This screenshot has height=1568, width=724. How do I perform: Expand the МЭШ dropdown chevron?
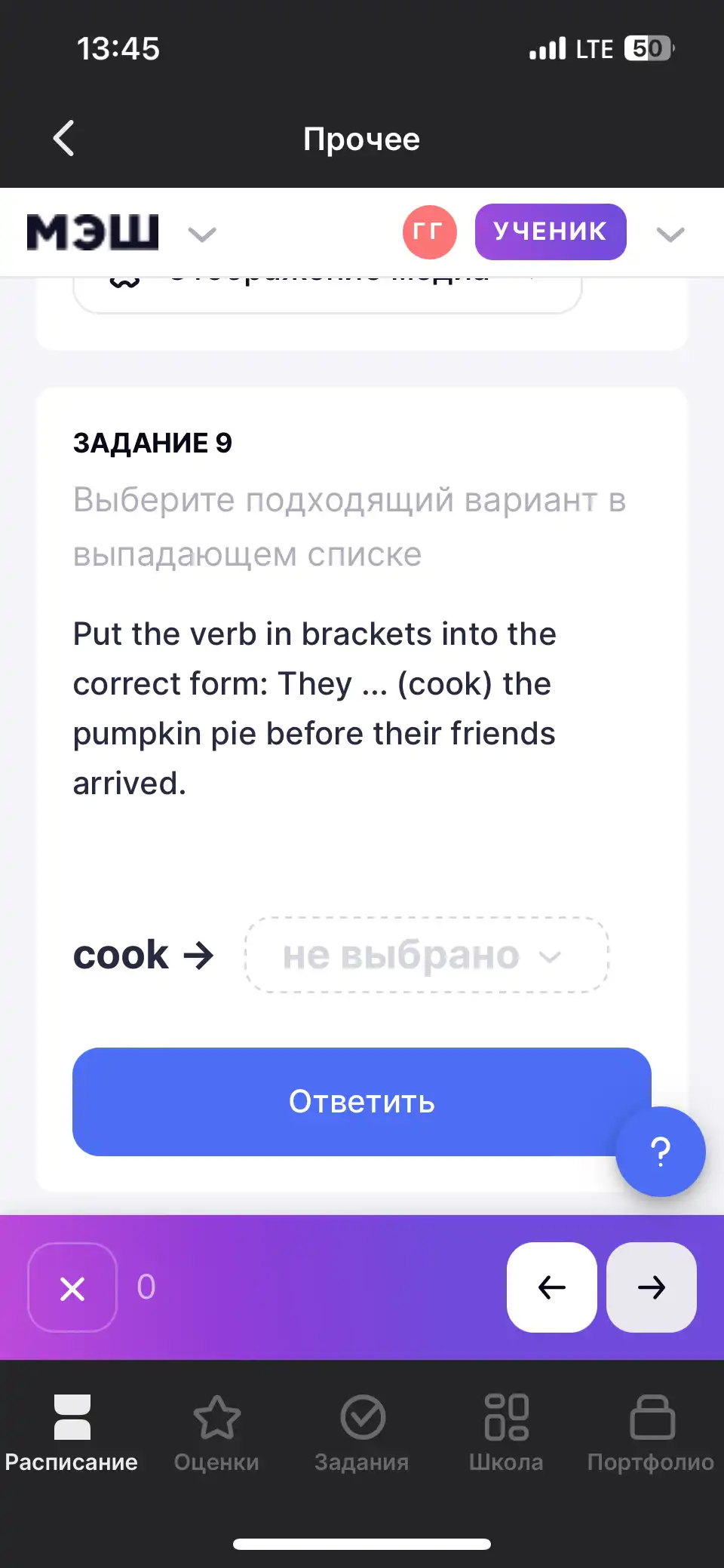(202, 235)
